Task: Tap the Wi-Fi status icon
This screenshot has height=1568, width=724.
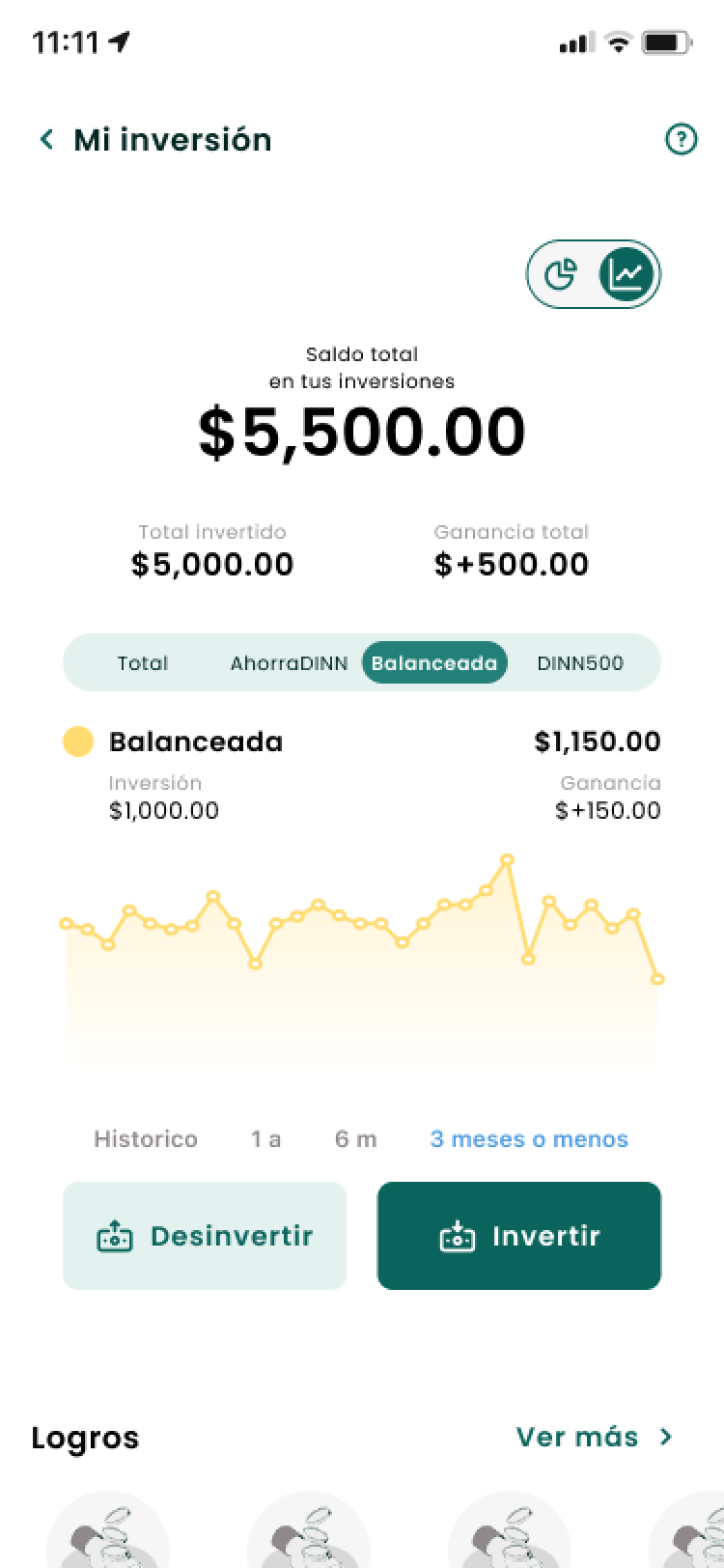Action: 617,42
